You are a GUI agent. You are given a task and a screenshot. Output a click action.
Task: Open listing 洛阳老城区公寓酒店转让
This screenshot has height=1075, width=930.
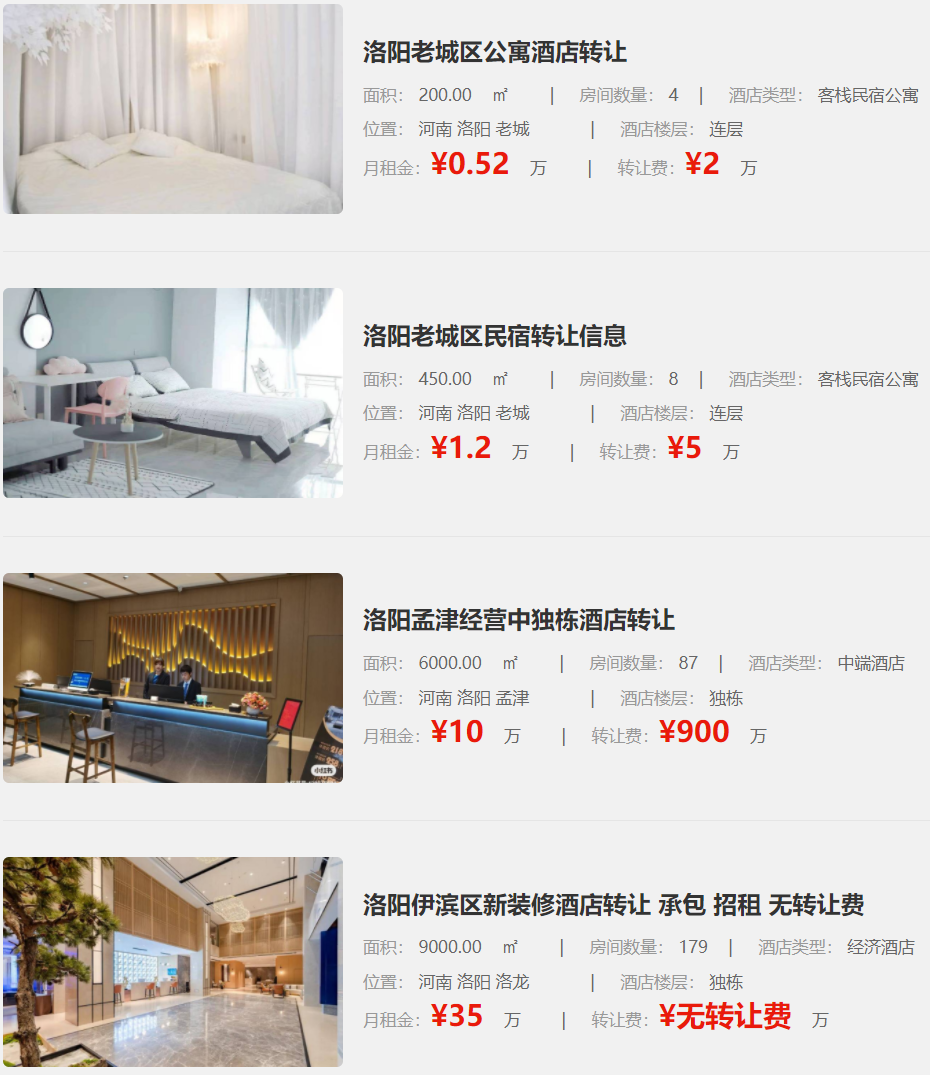point(494,52)
